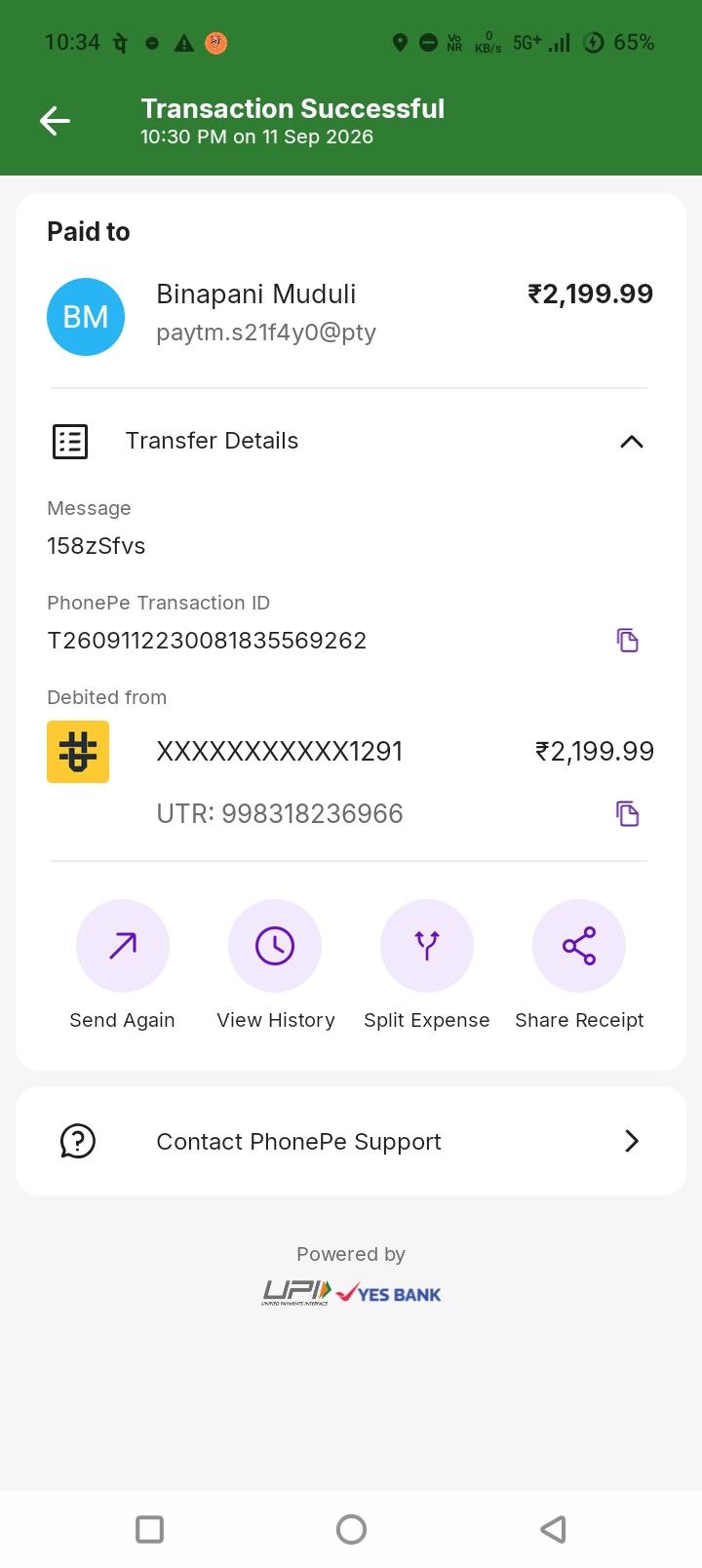Open Contact PhonePe Support
The image size is (702, 1568).
coord(351,1141)
